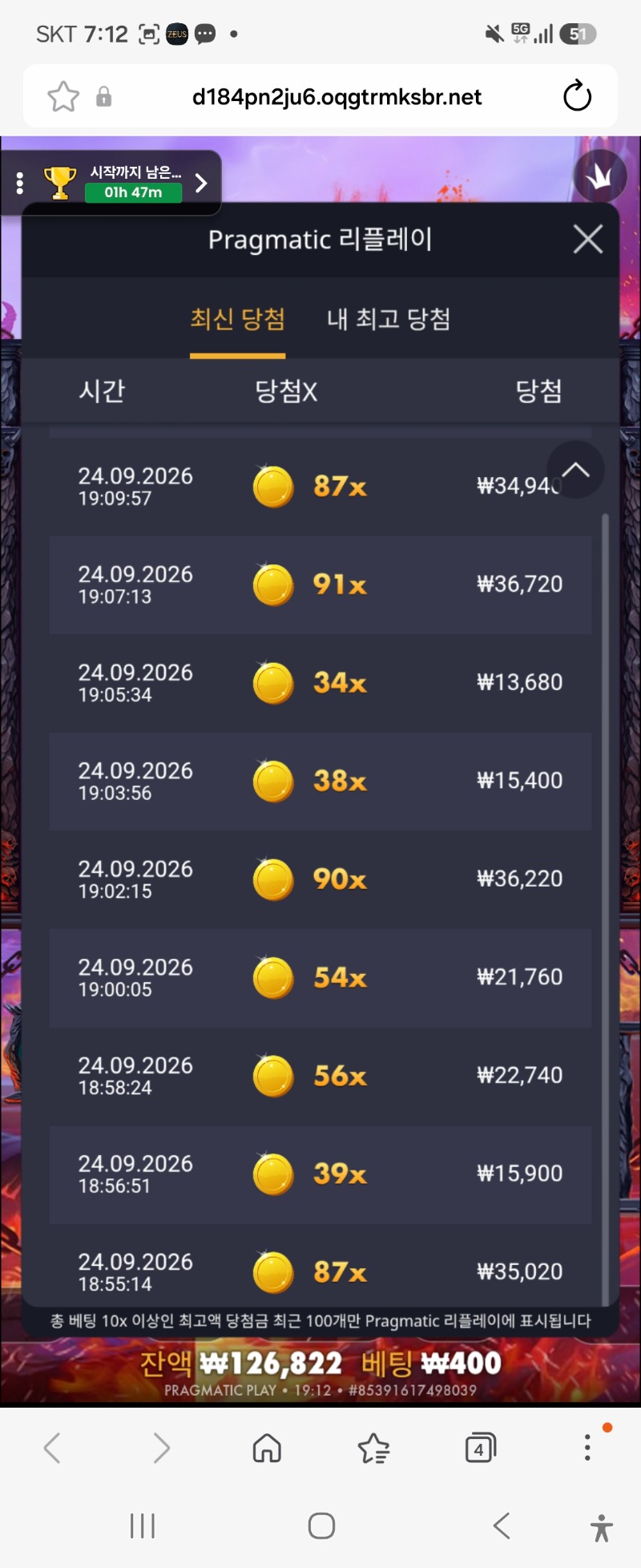Switch to the 내 최고 당첨 tab
The image size is (641, 1568).
[389, 319]
